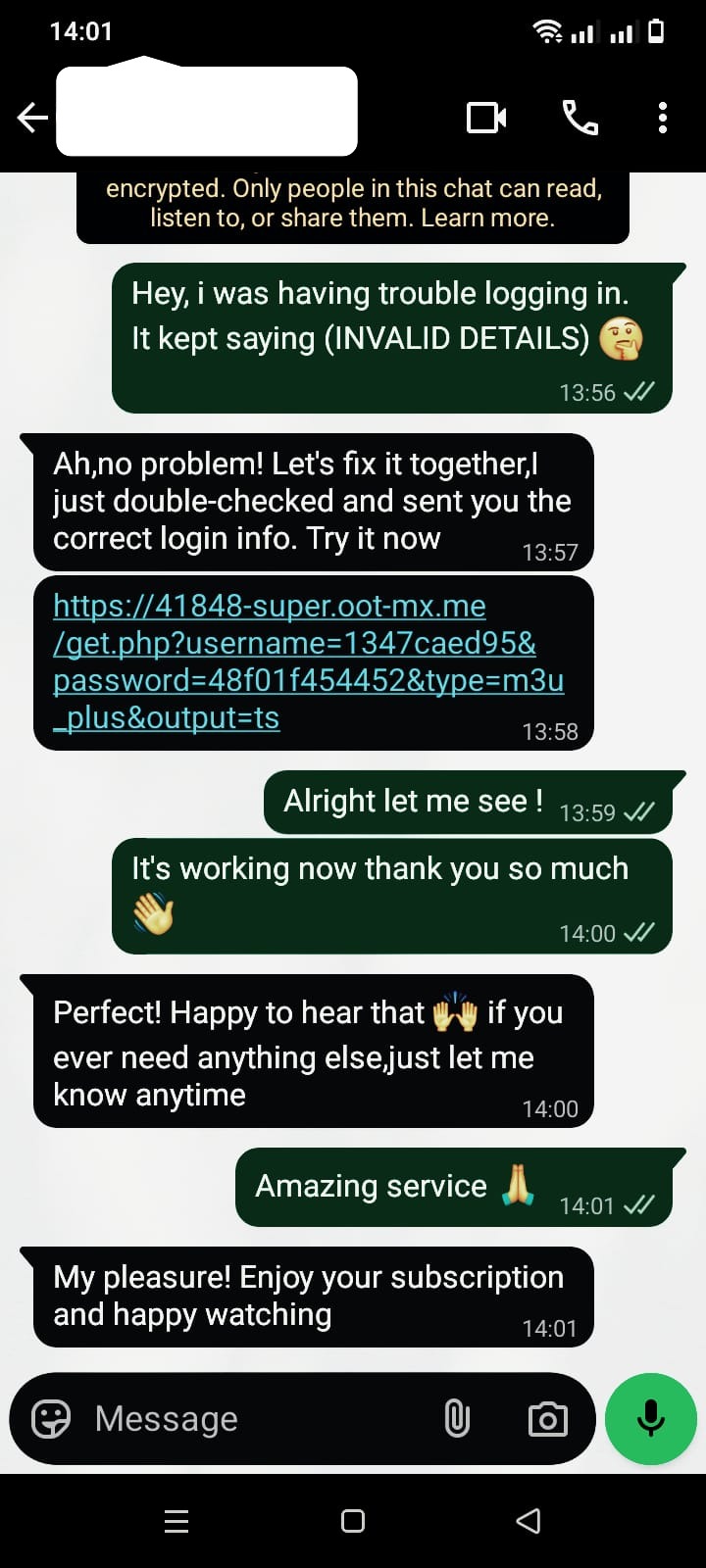Open the overflow menu
The width and height of the screenshot is (706, 1568).
point(663,119)
